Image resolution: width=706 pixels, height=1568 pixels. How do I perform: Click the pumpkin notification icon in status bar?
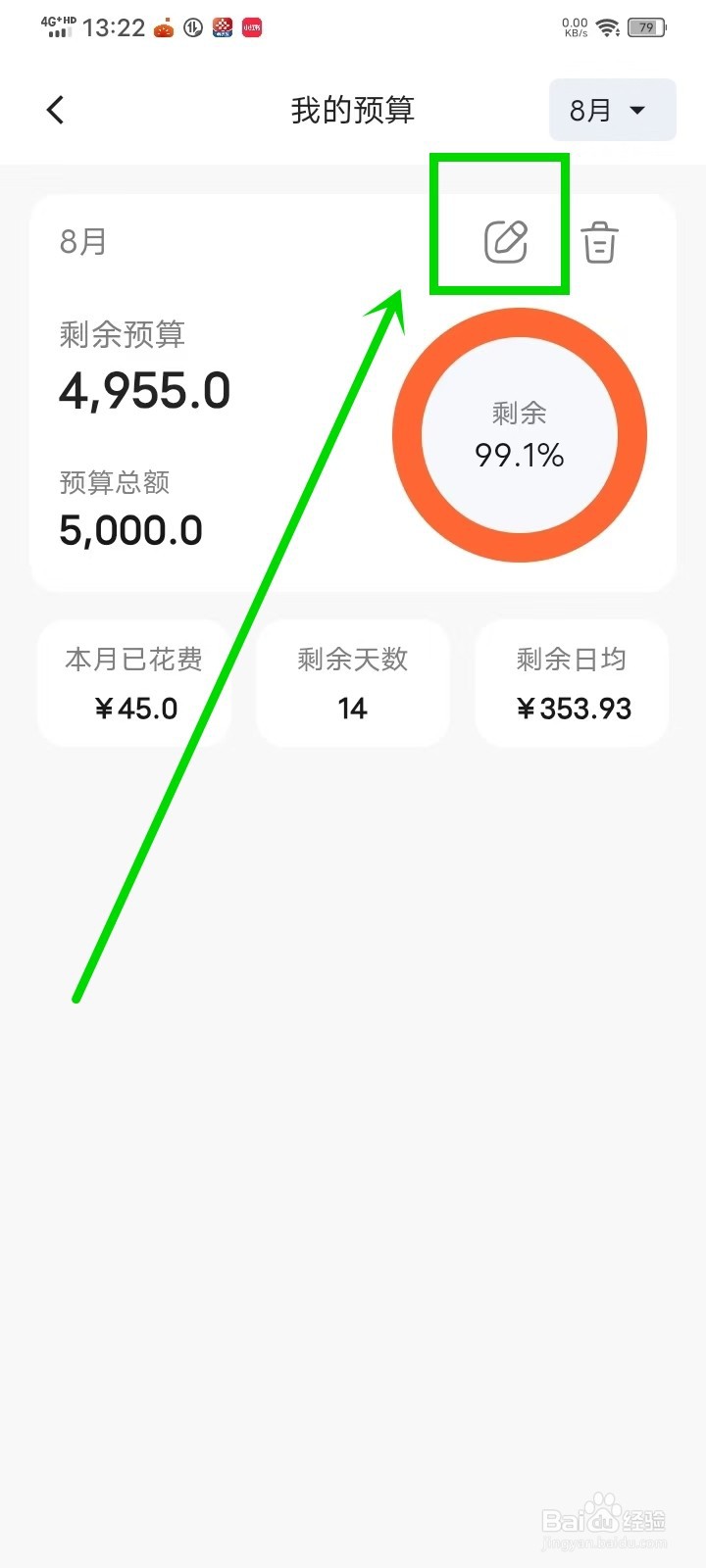click(x=164, y=27)
